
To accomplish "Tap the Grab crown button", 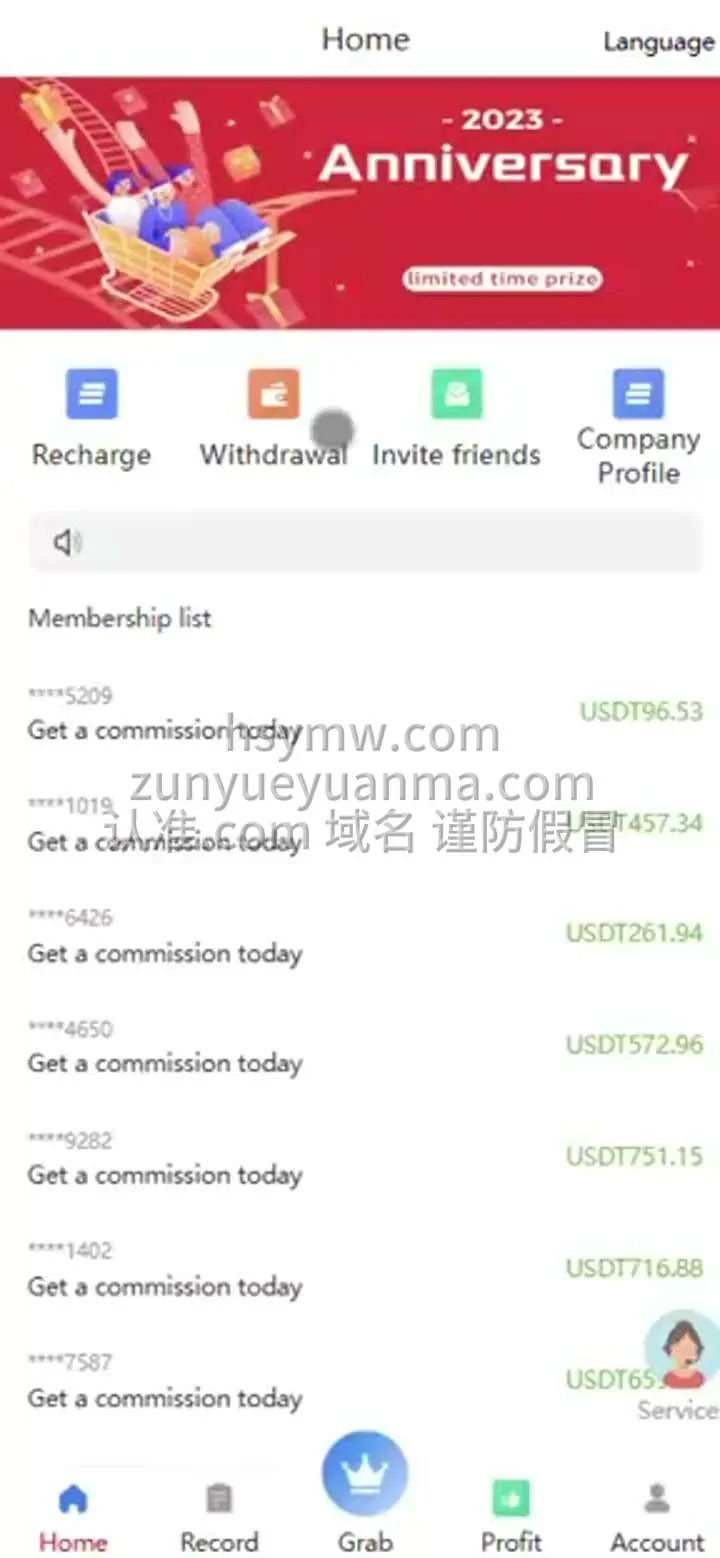I will pos(365,1476).
